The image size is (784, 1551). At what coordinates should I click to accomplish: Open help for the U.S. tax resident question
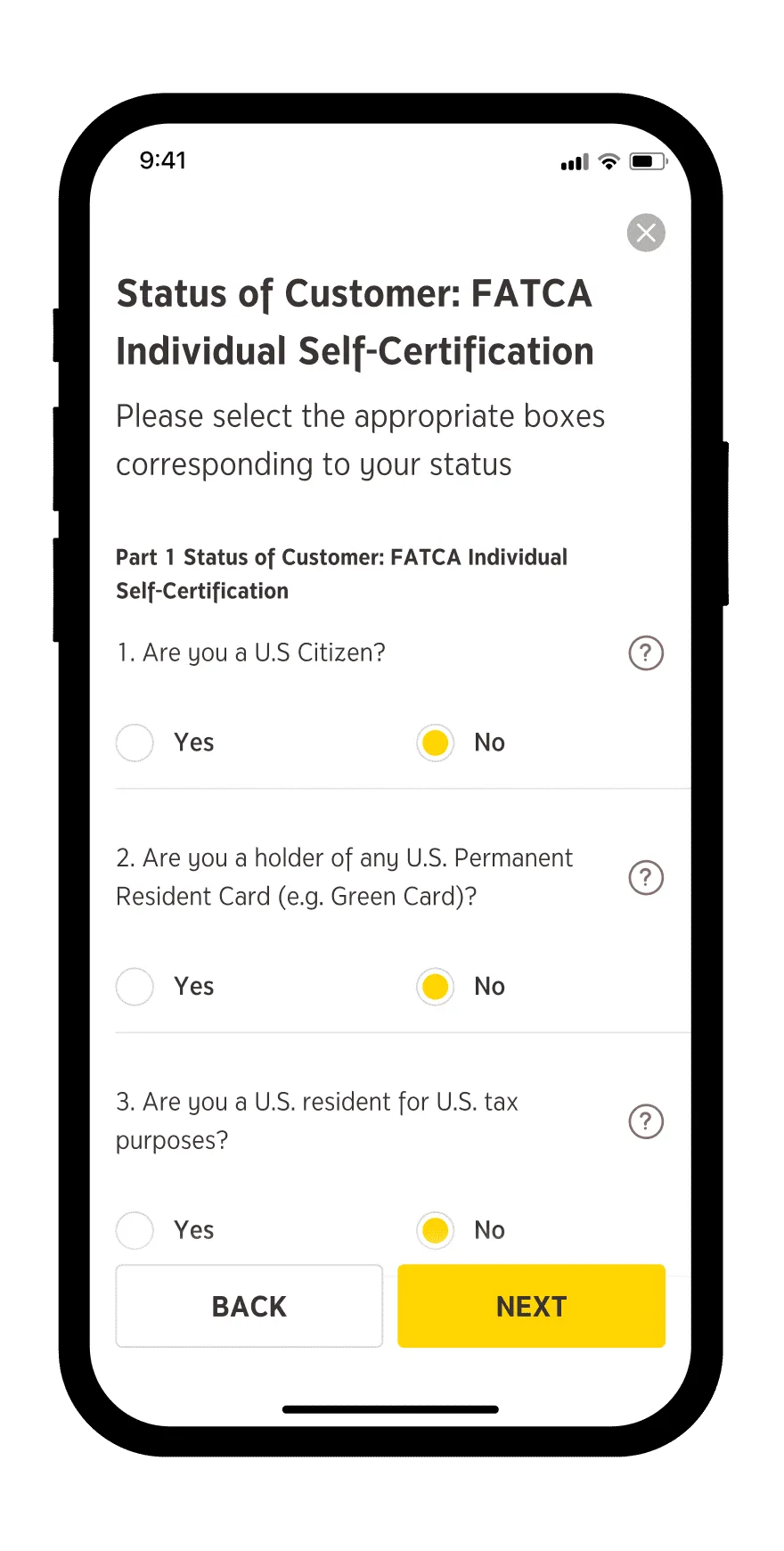point(646,1121)
